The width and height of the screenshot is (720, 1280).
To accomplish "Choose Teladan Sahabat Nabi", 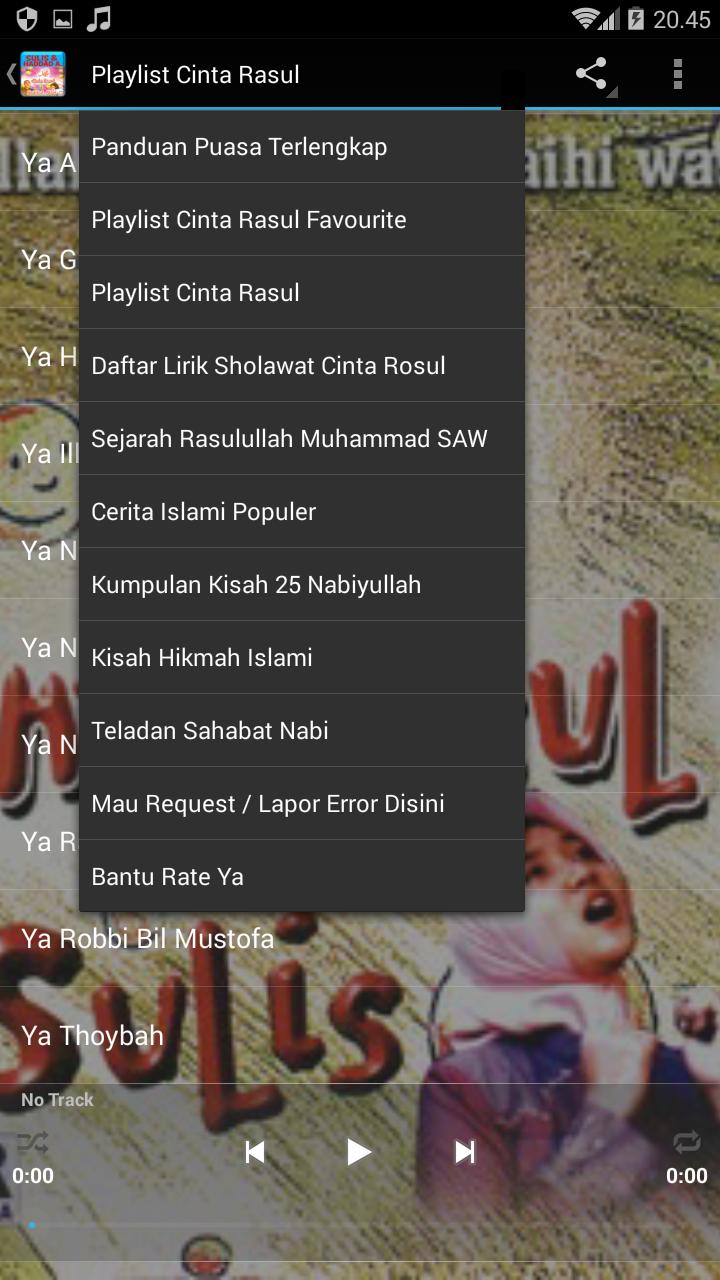I will click(301, 731).
